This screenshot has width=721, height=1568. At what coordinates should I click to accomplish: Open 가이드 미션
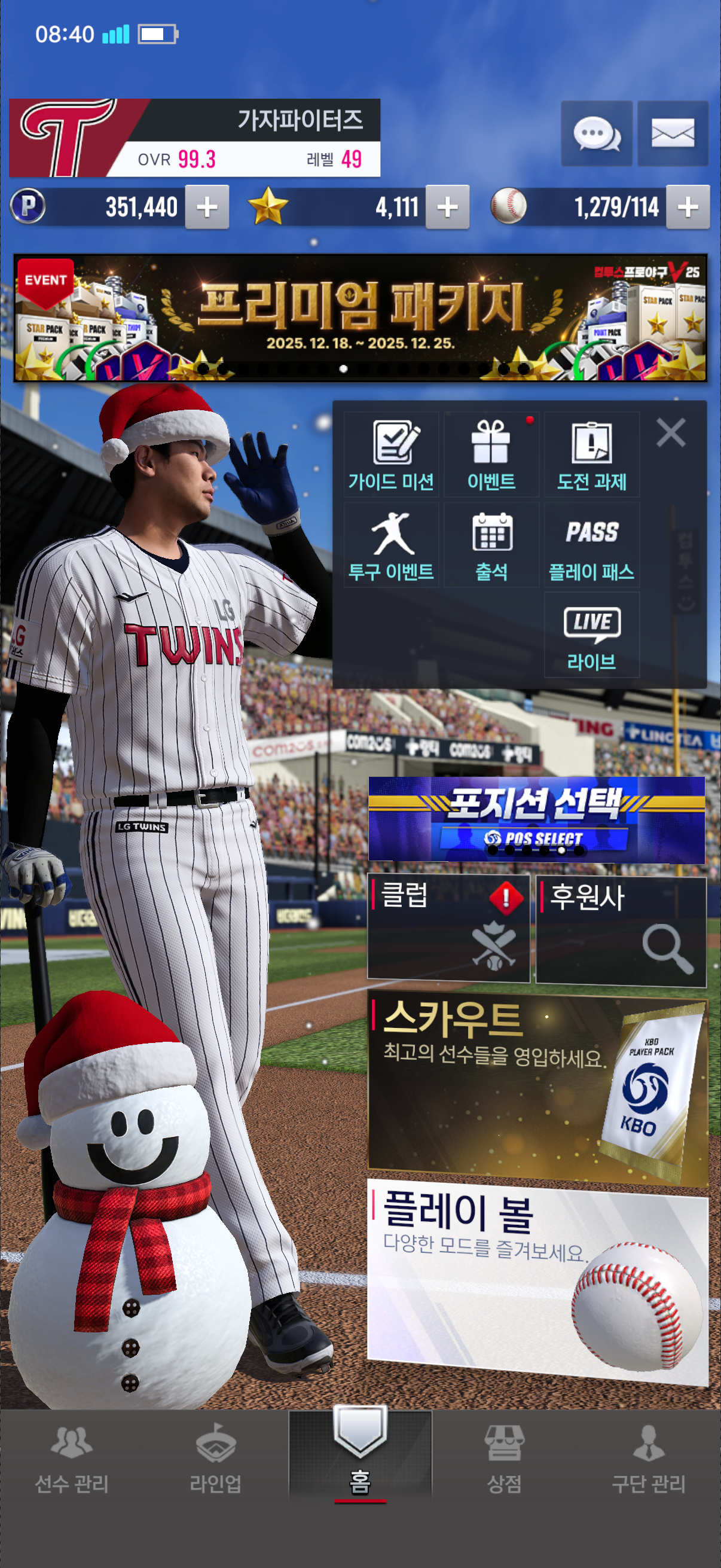391,454
